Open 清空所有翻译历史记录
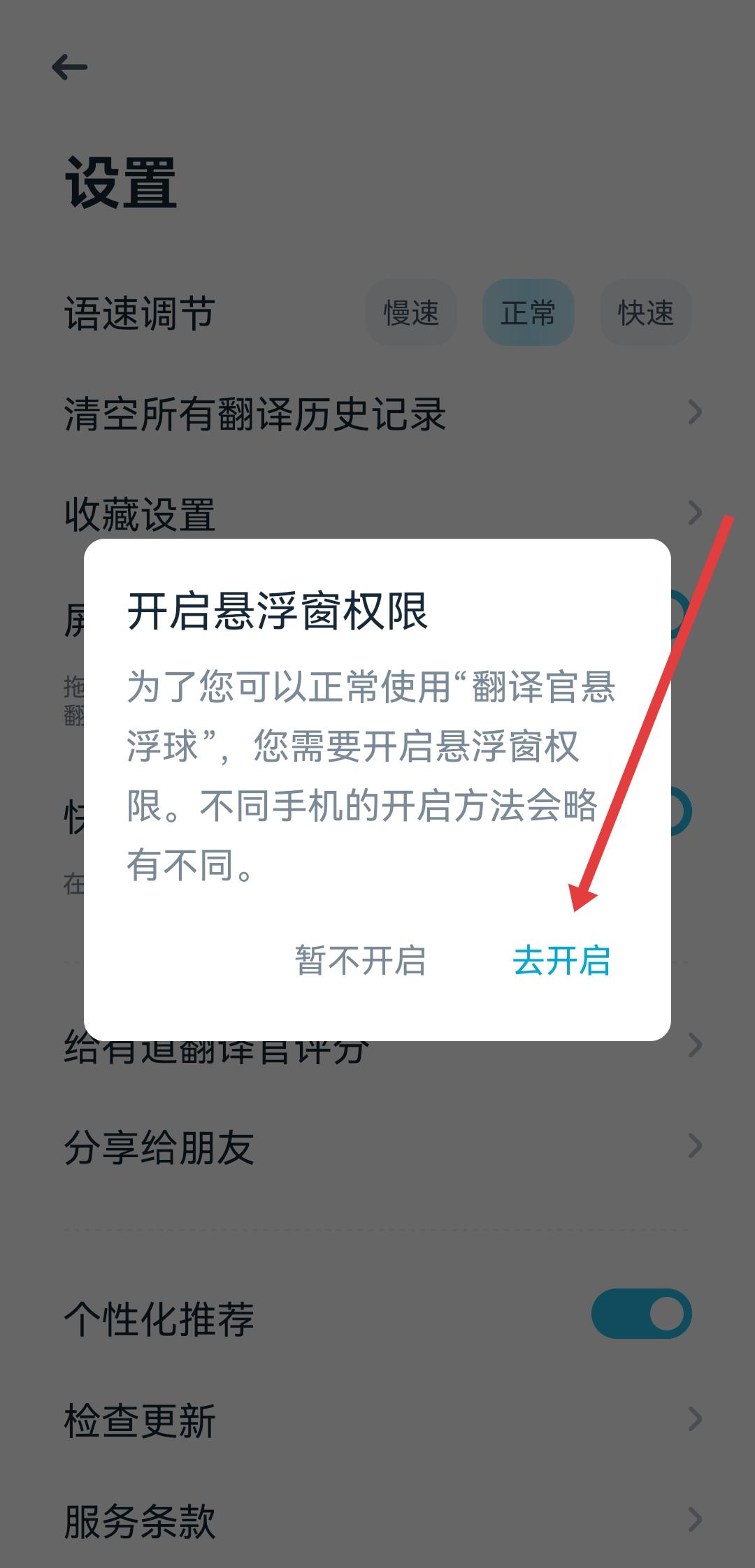 (377, 414)
